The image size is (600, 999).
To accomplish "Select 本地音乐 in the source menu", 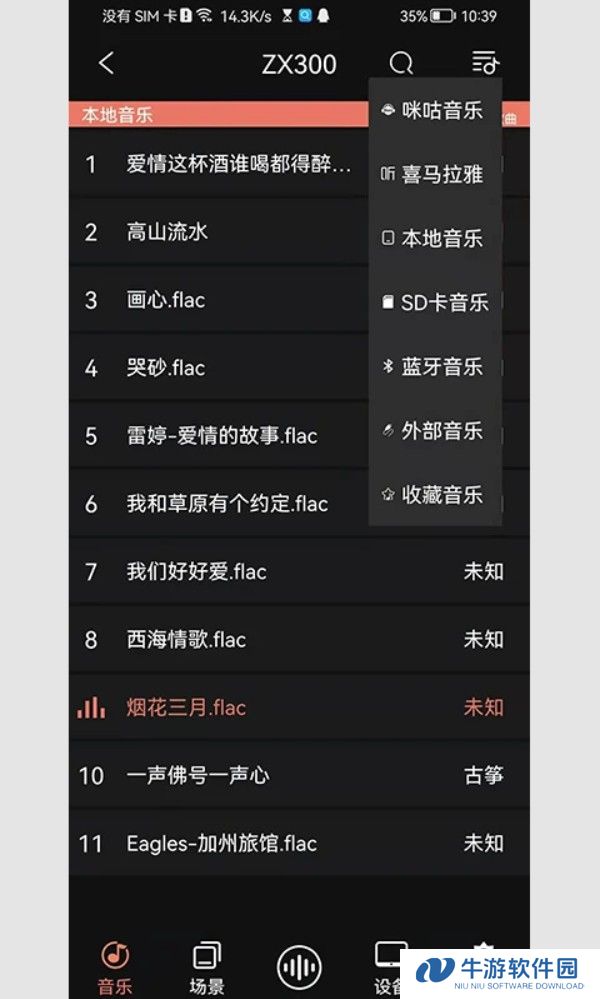I will coord(435,238).
